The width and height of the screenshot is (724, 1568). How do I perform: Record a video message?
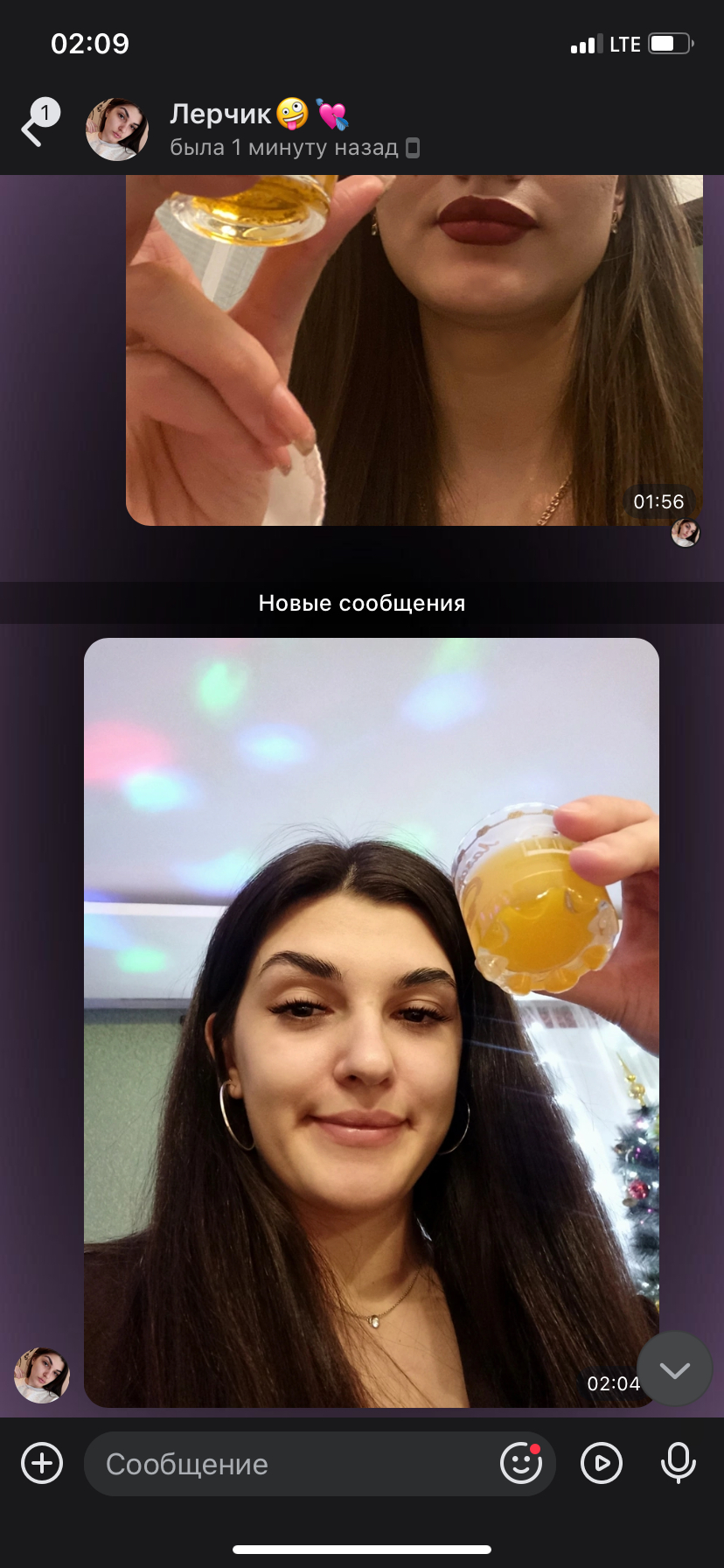(602, 1463)
